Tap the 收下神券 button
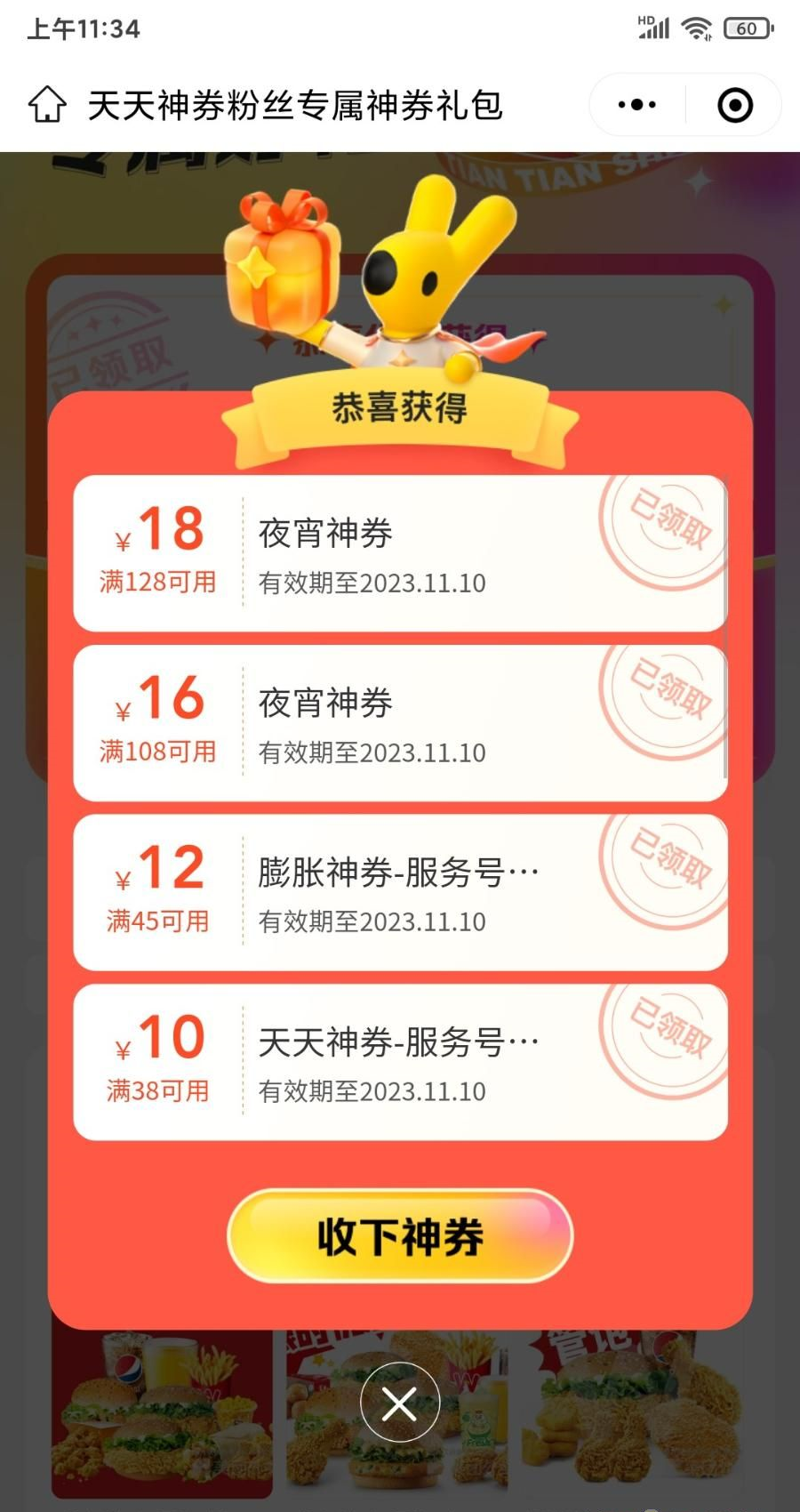This screenshot has width=800, height=1512. pyautogui.click(x=400, y=1236)
